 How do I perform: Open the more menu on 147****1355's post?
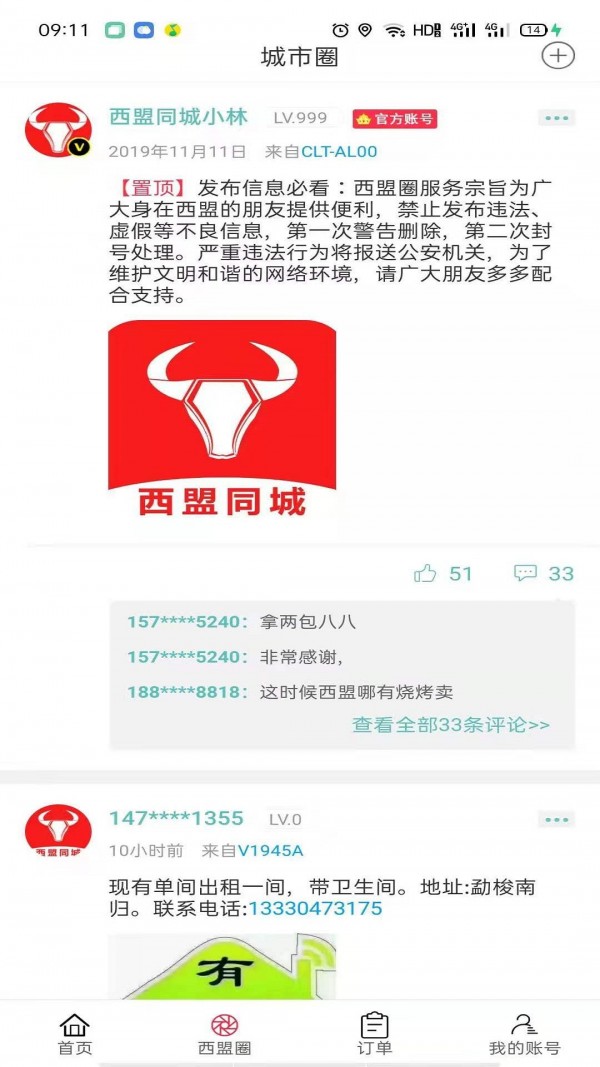pos(556,820)
